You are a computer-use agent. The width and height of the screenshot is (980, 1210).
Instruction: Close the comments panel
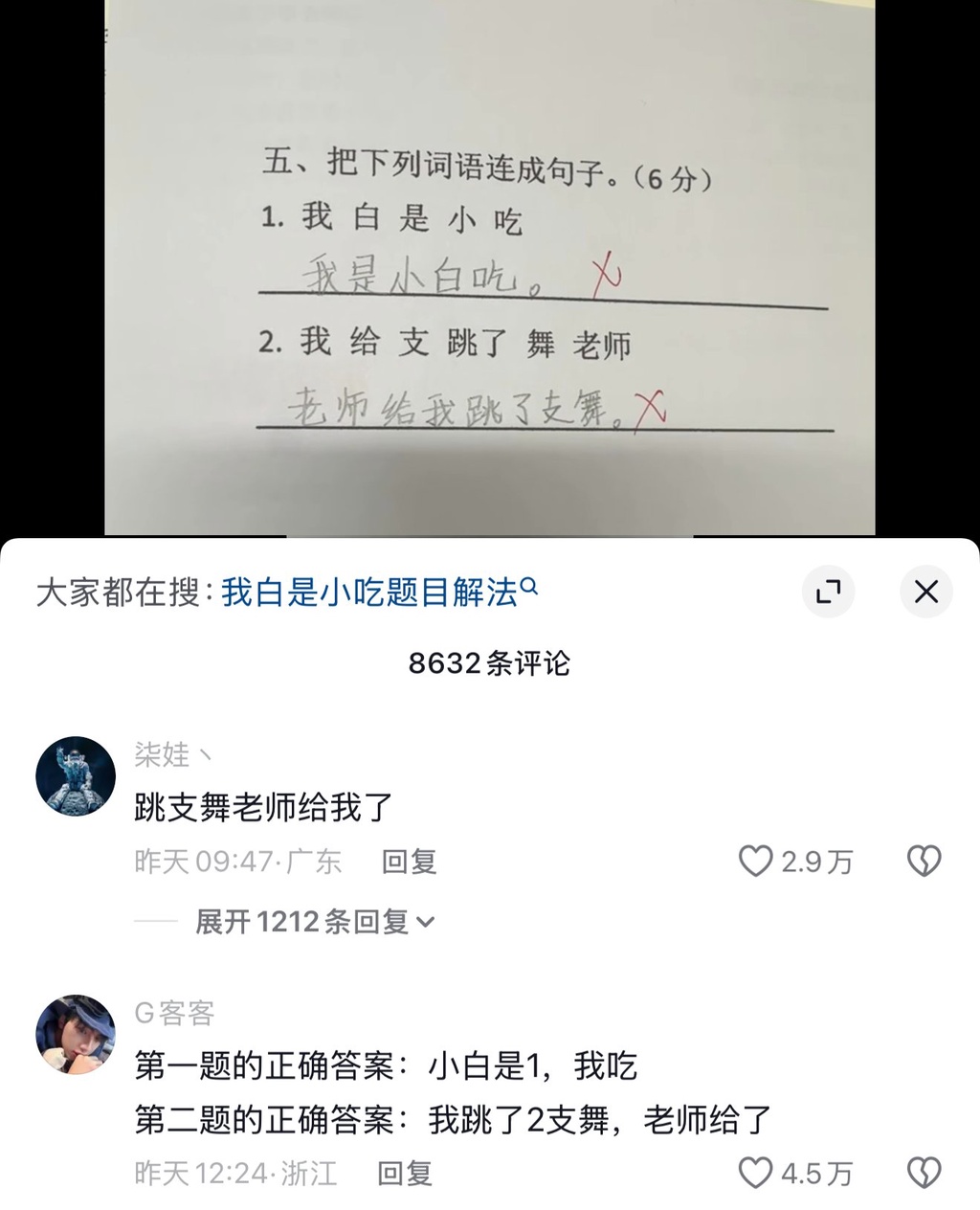tap(925, 593)
